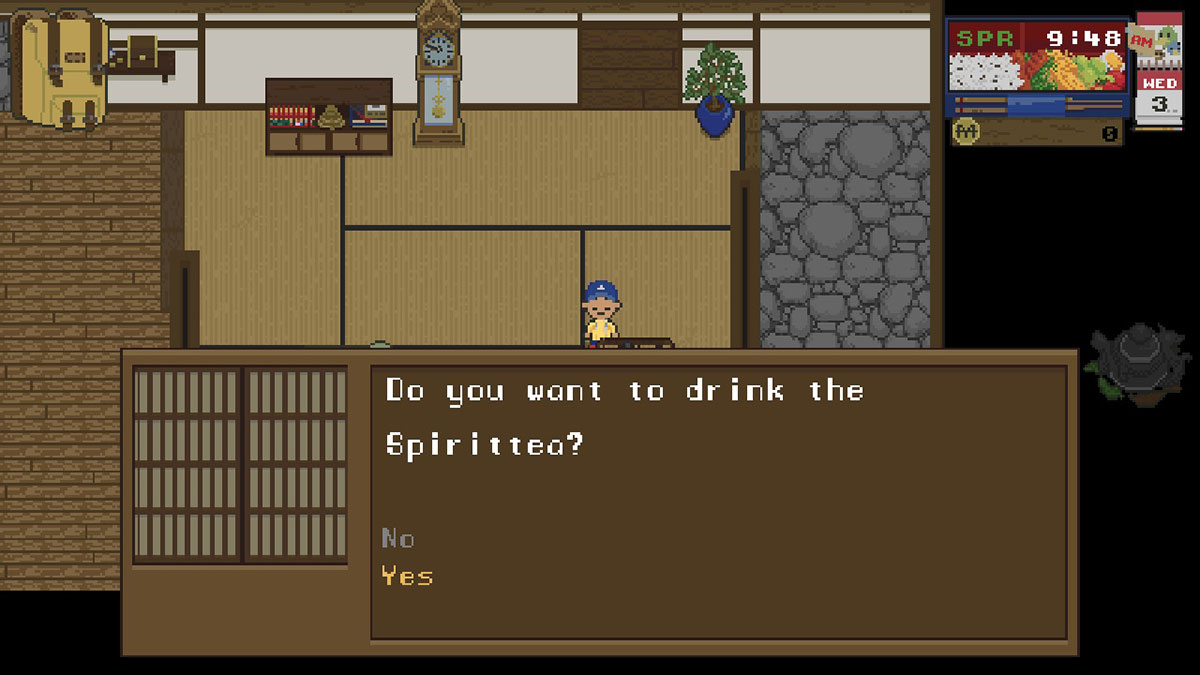The width and height of the screenshot is (1200, 675).
Task: Open the backpack inventory icon
Action: tap(60, 68)
